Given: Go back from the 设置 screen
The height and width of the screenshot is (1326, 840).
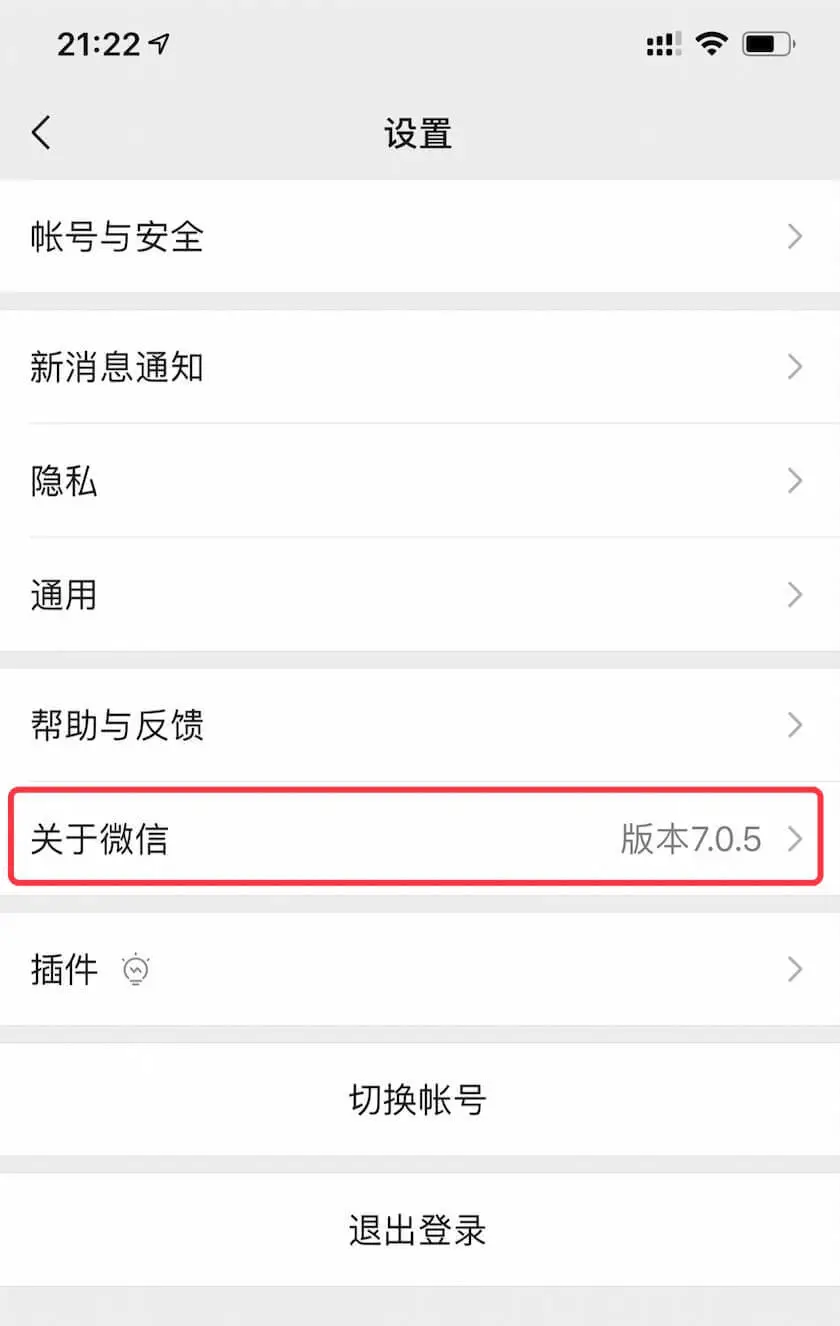Looking at the screenshot, I should (41, 133).
